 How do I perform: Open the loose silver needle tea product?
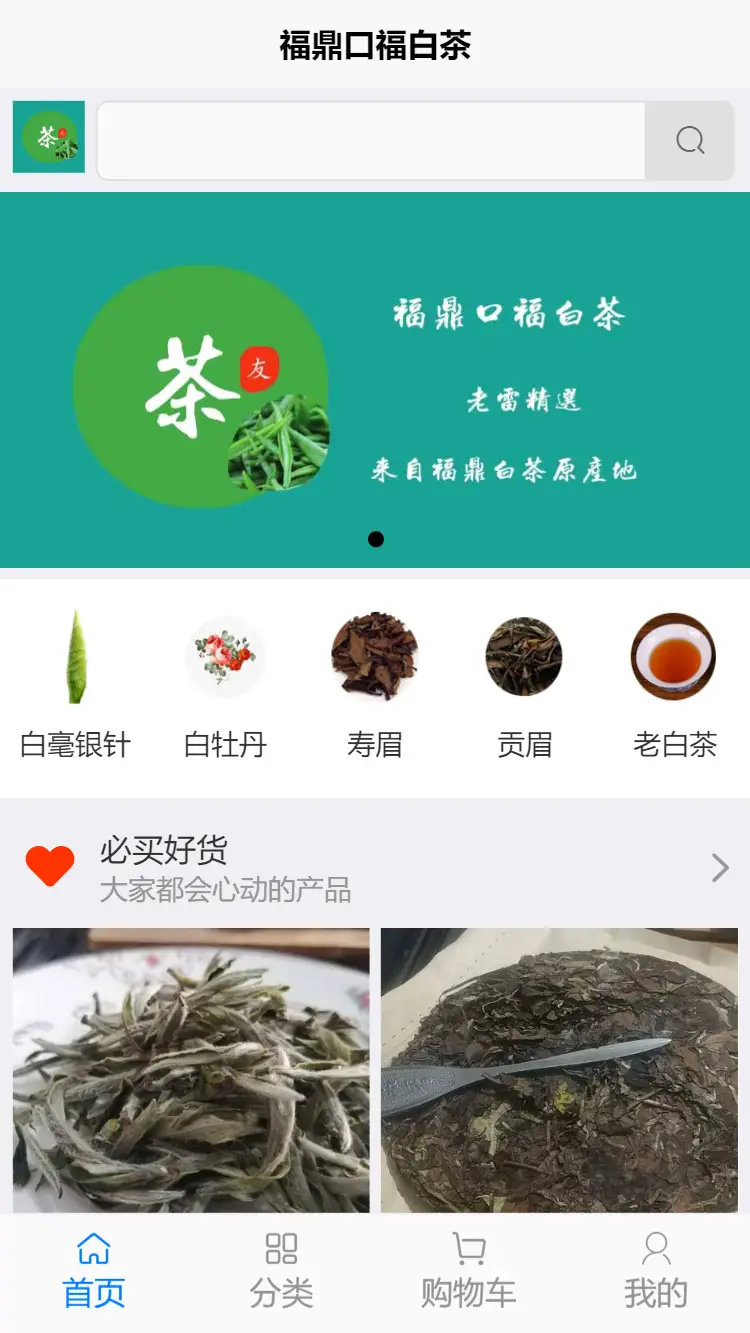191,1070
